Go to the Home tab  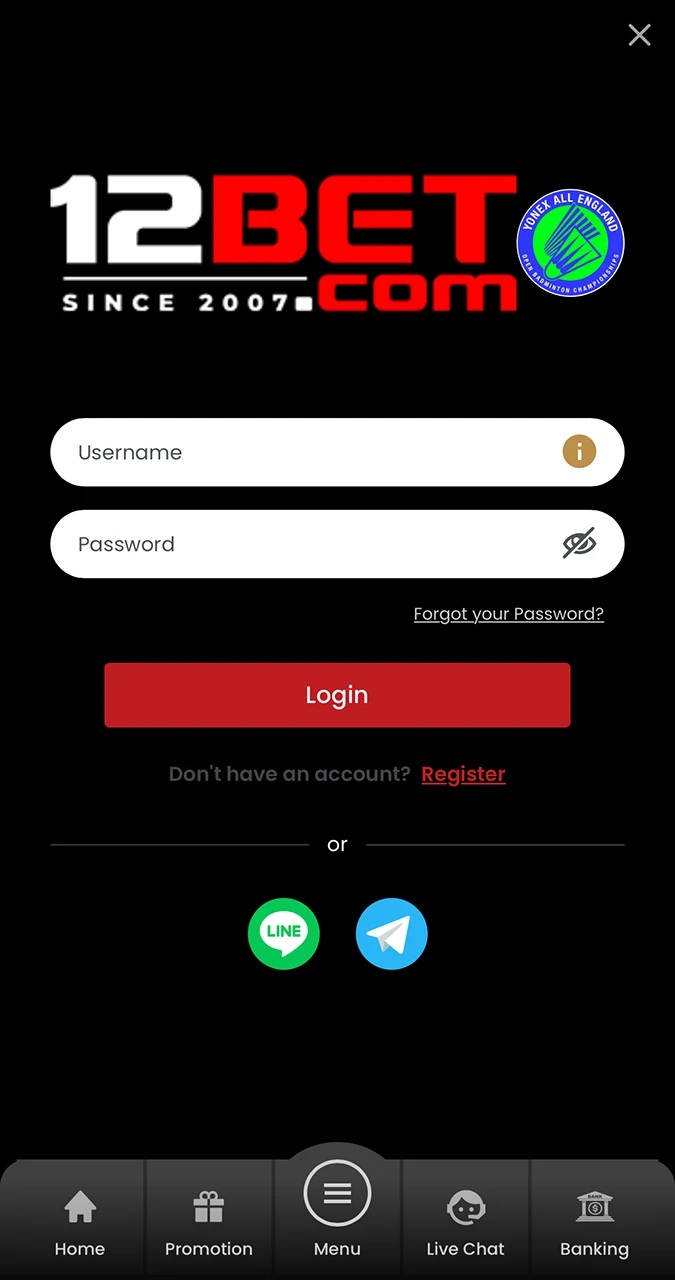point(80,1223)
